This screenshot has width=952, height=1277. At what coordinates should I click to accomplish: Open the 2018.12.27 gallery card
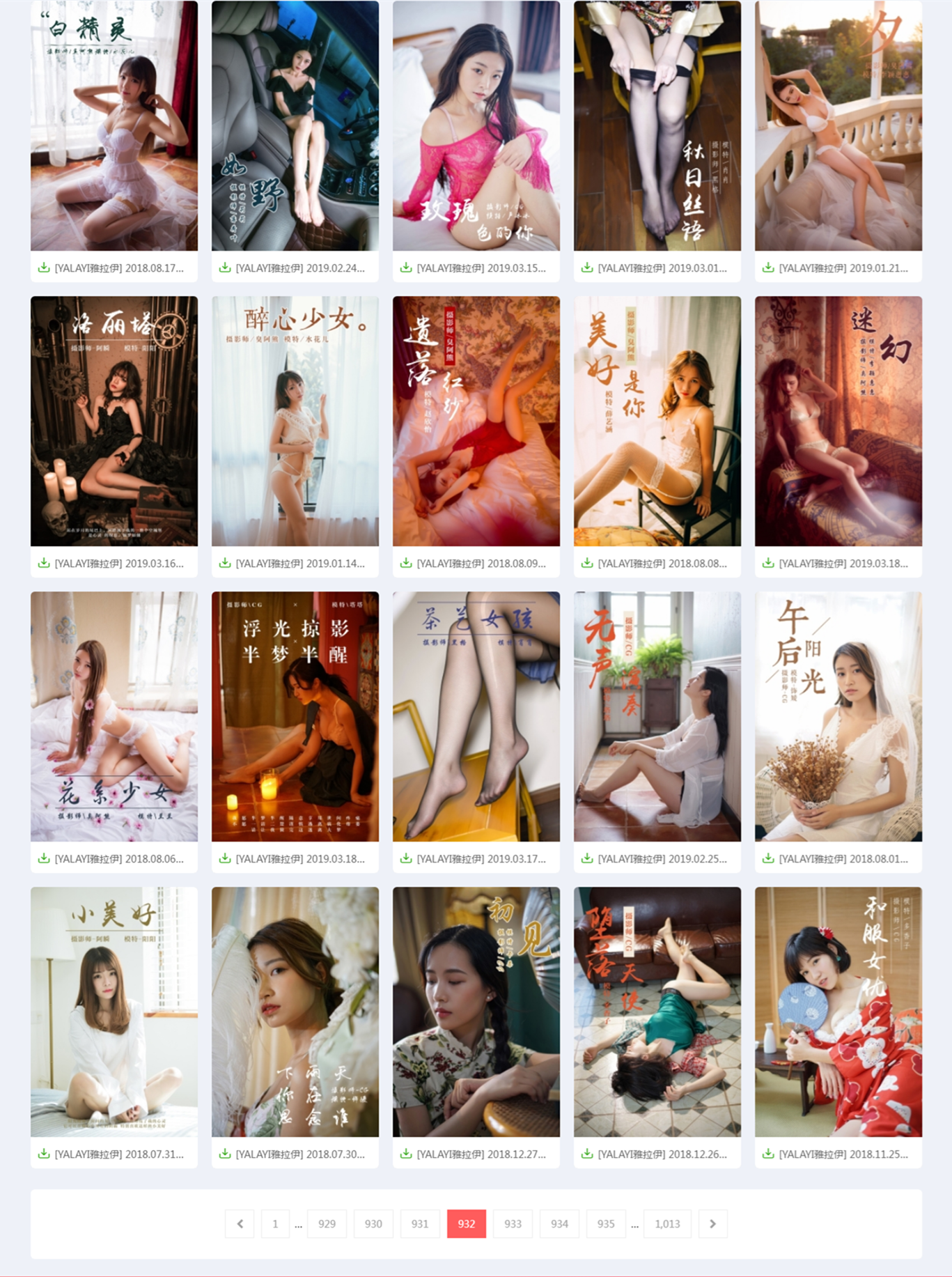(476, 1012)
